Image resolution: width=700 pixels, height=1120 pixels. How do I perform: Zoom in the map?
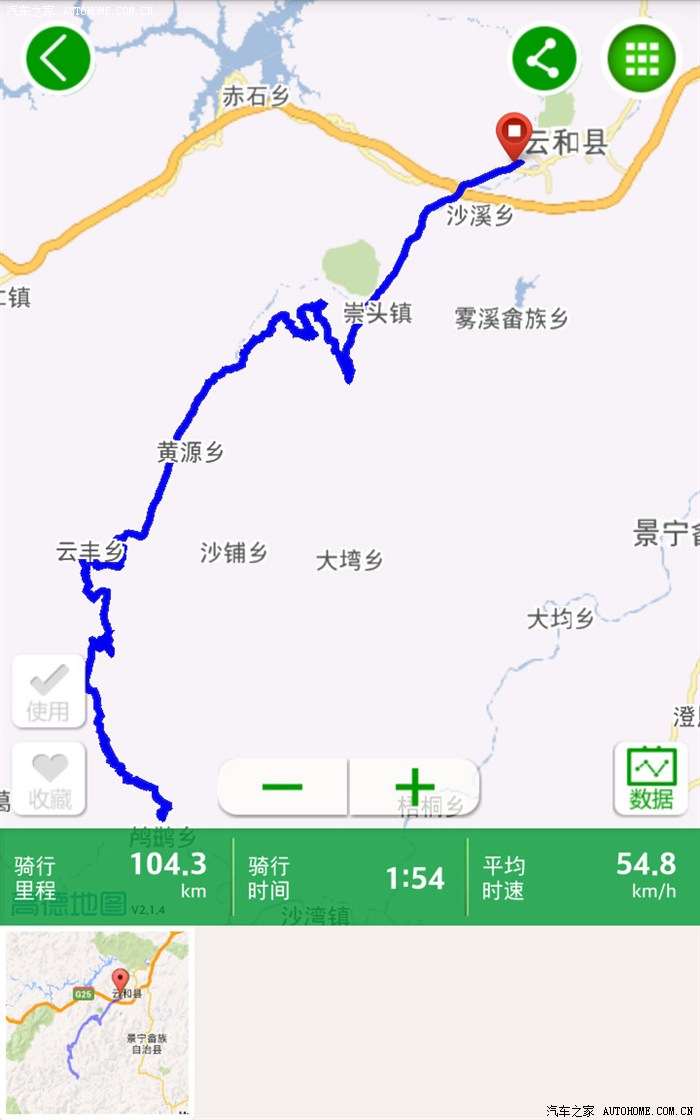tap(414, 787)
